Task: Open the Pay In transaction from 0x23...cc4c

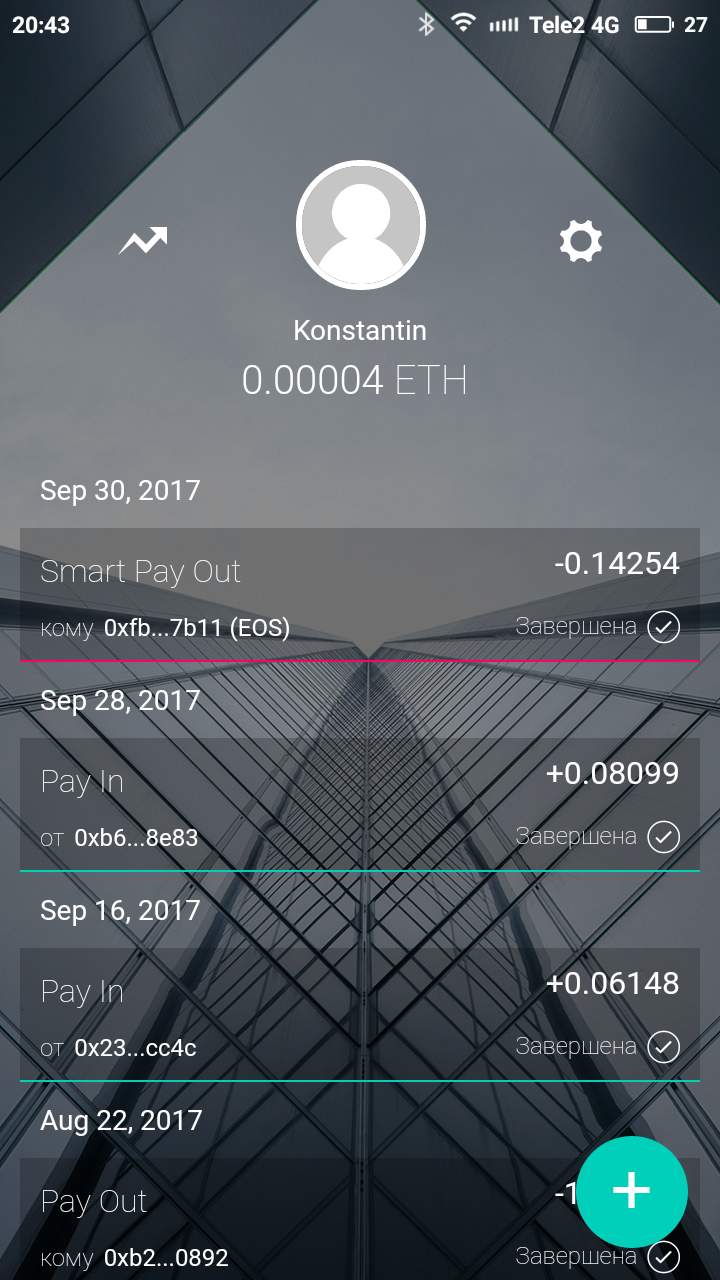Action: tap(360, 1014)
